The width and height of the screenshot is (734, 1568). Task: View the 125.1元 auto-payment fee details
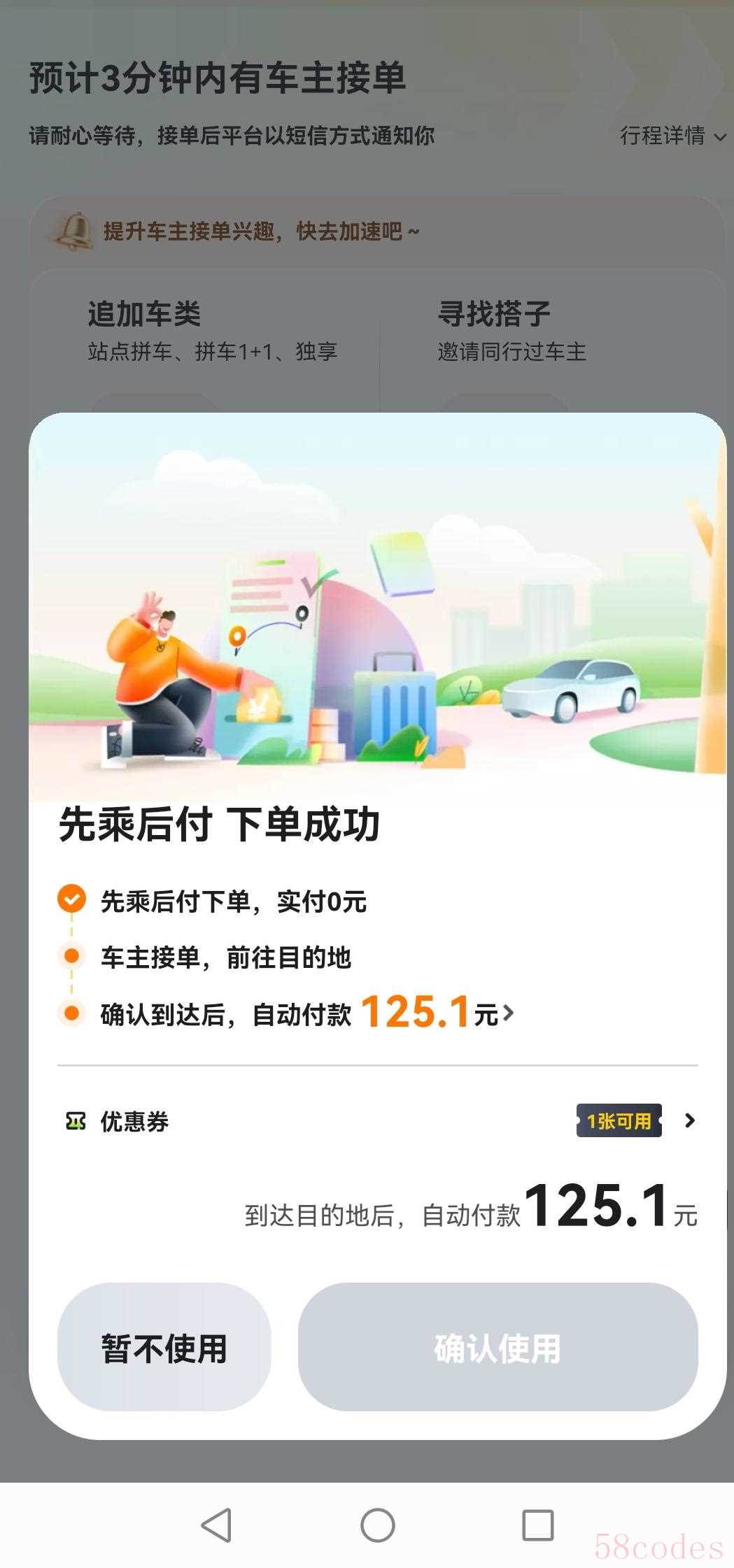pos(437,1013)
